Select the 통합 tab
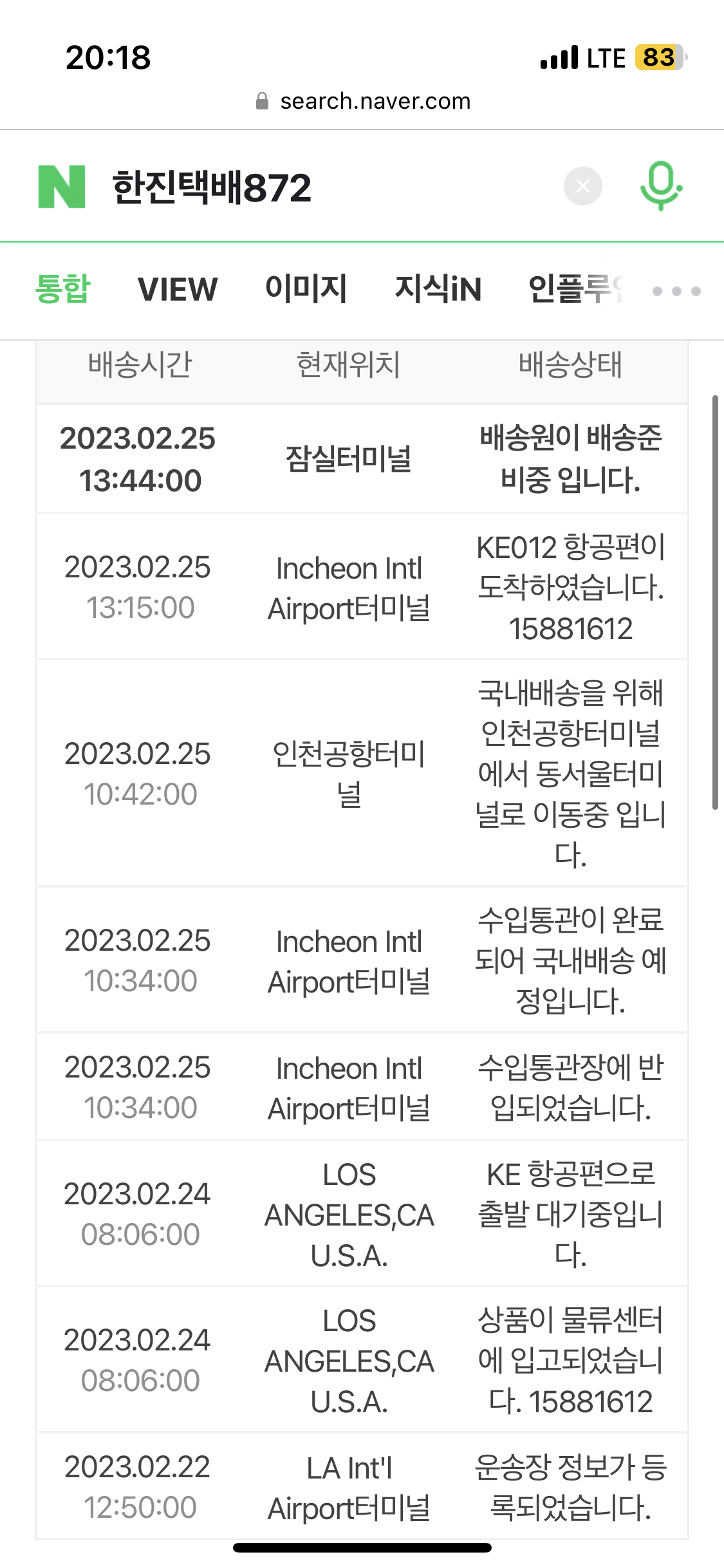 point(62,289)
